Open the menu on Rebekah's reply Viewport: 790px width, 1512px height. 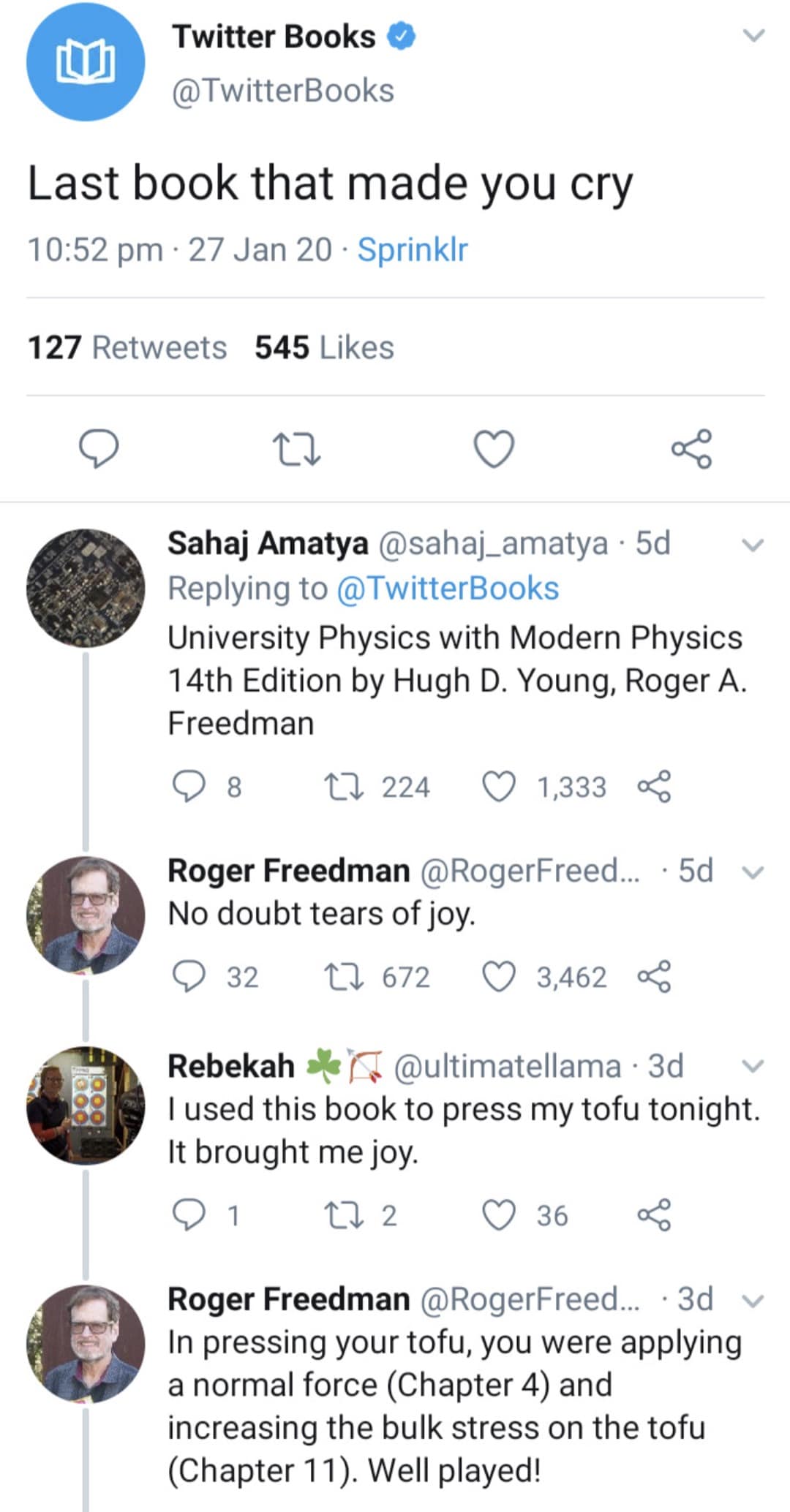tap(753, 1067)
